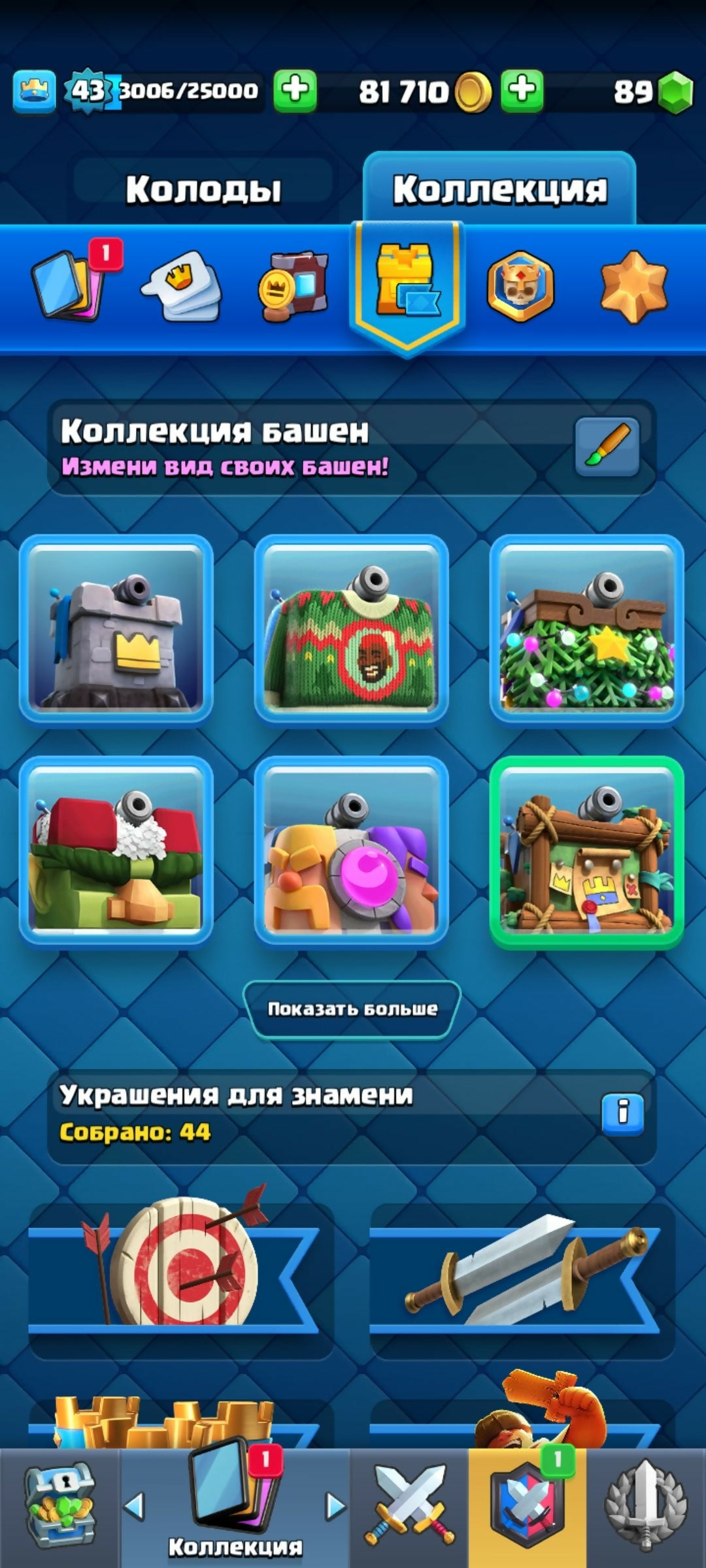Image resolution: width=706 pixels, height=1568 pixels.
Task: Open the cards collection icon tab
Action: click(69, 286)
